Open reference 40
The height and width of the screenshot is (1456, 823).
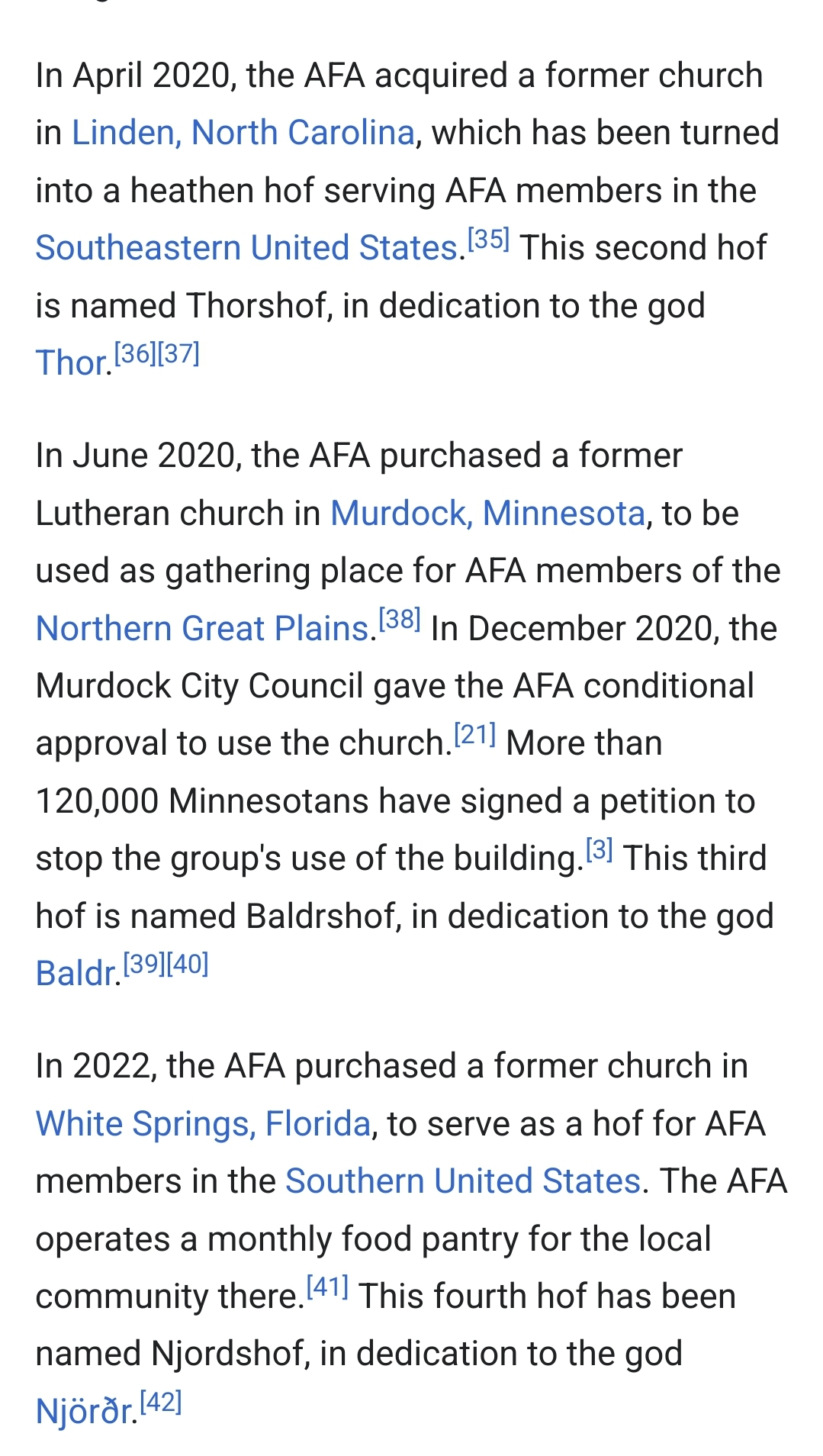pos(188,965)
